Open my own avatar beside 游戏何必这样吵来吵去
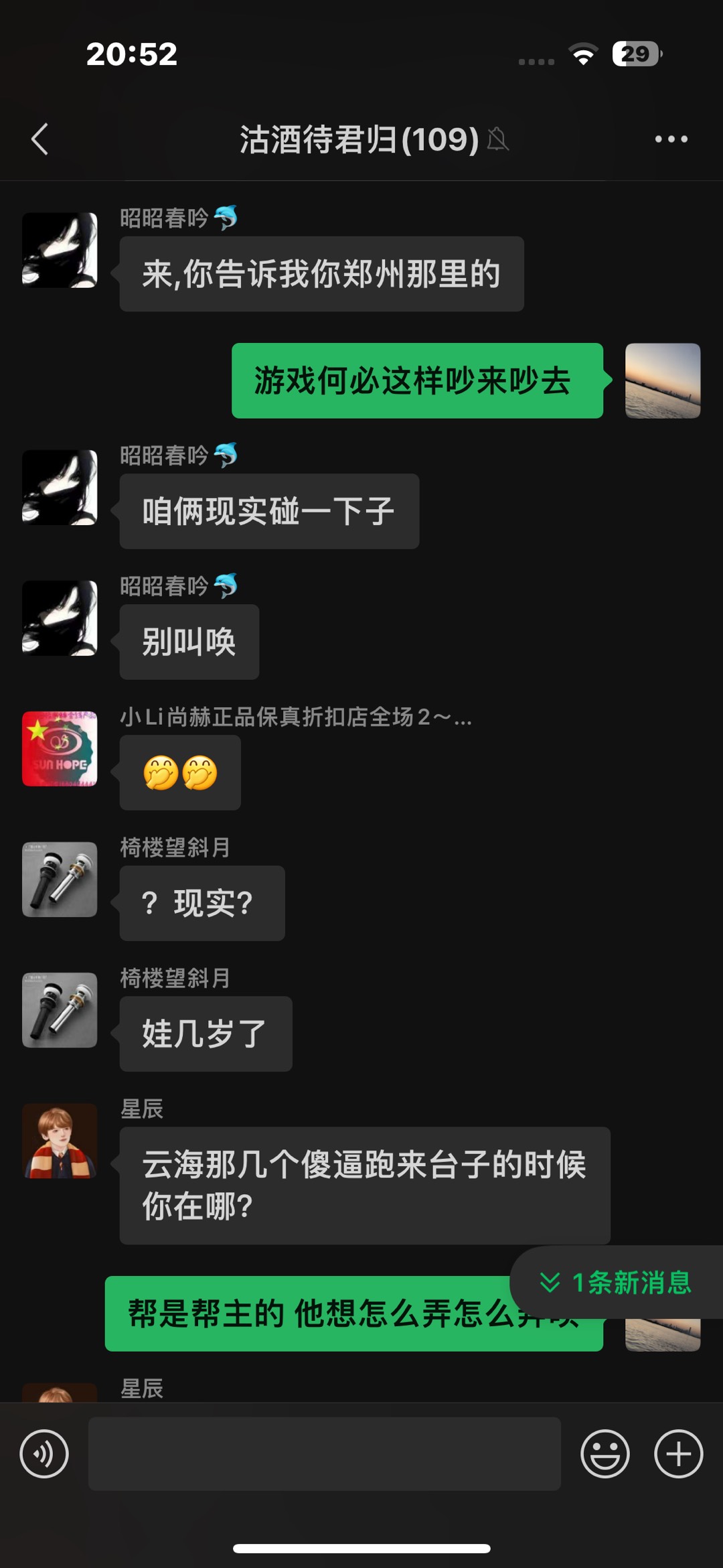 (x=663, y=380)
